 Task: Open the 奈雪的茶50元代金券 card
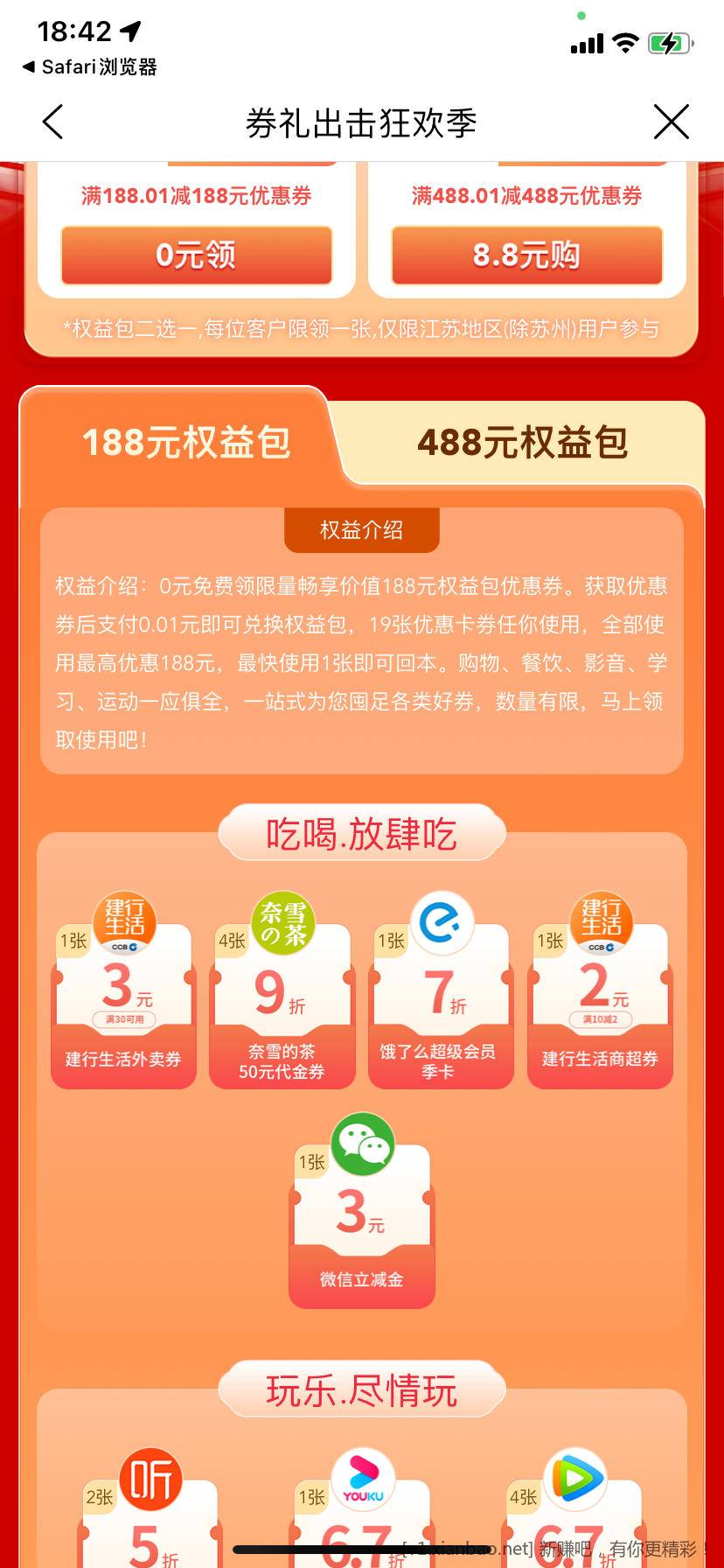tap(282, 1006)
